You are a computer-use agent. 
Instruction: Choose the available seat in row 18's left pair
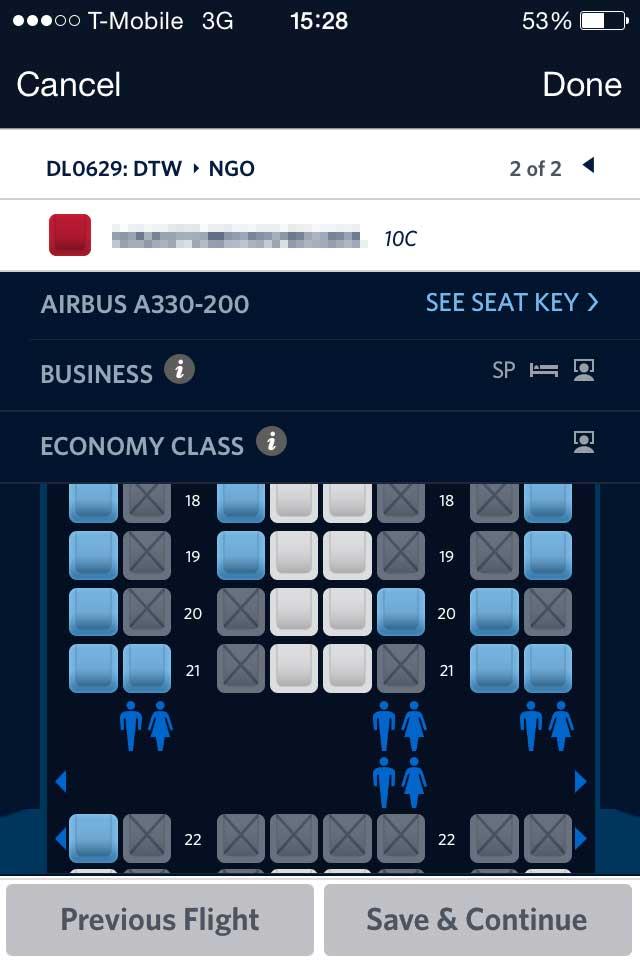pos(93,500)
